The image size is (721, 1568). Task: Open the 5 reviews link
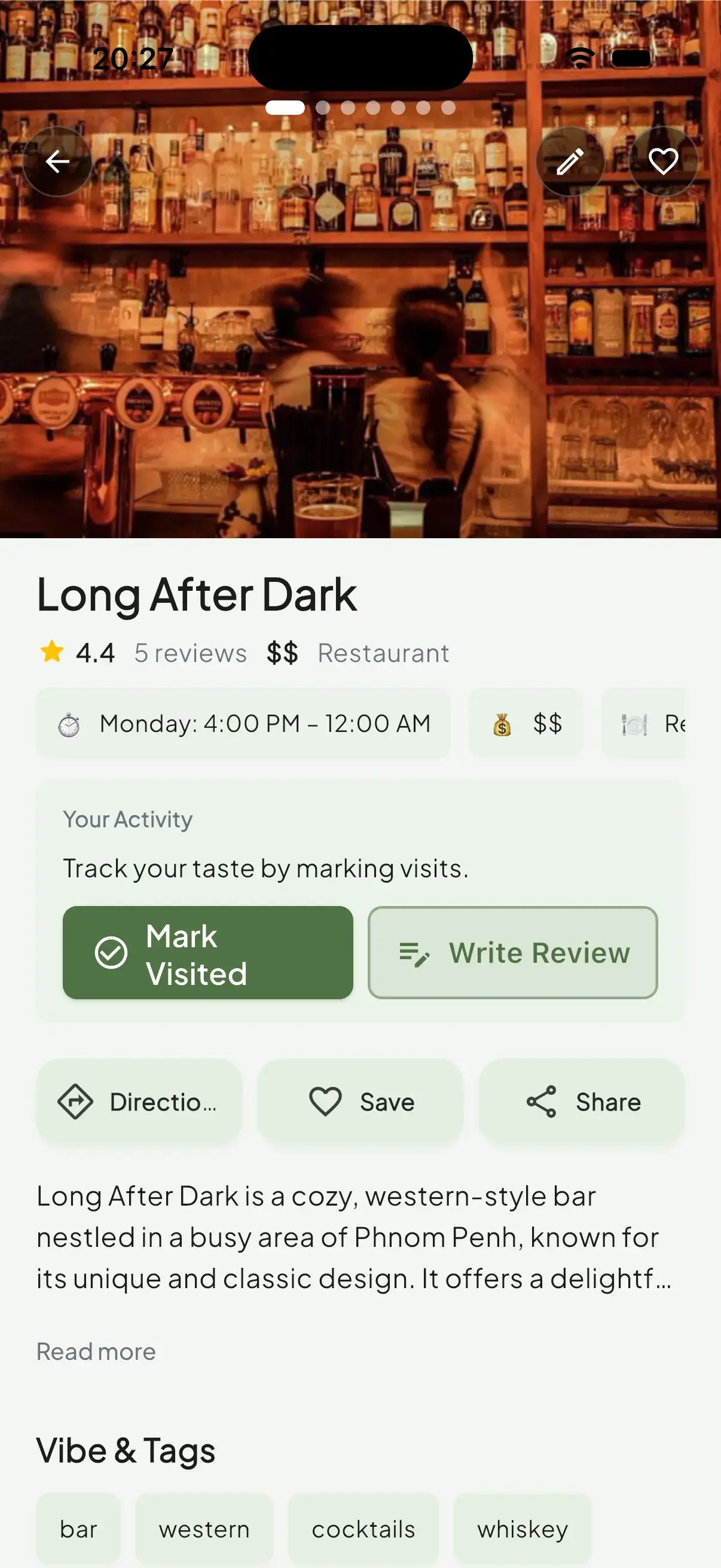click(190, 652)
